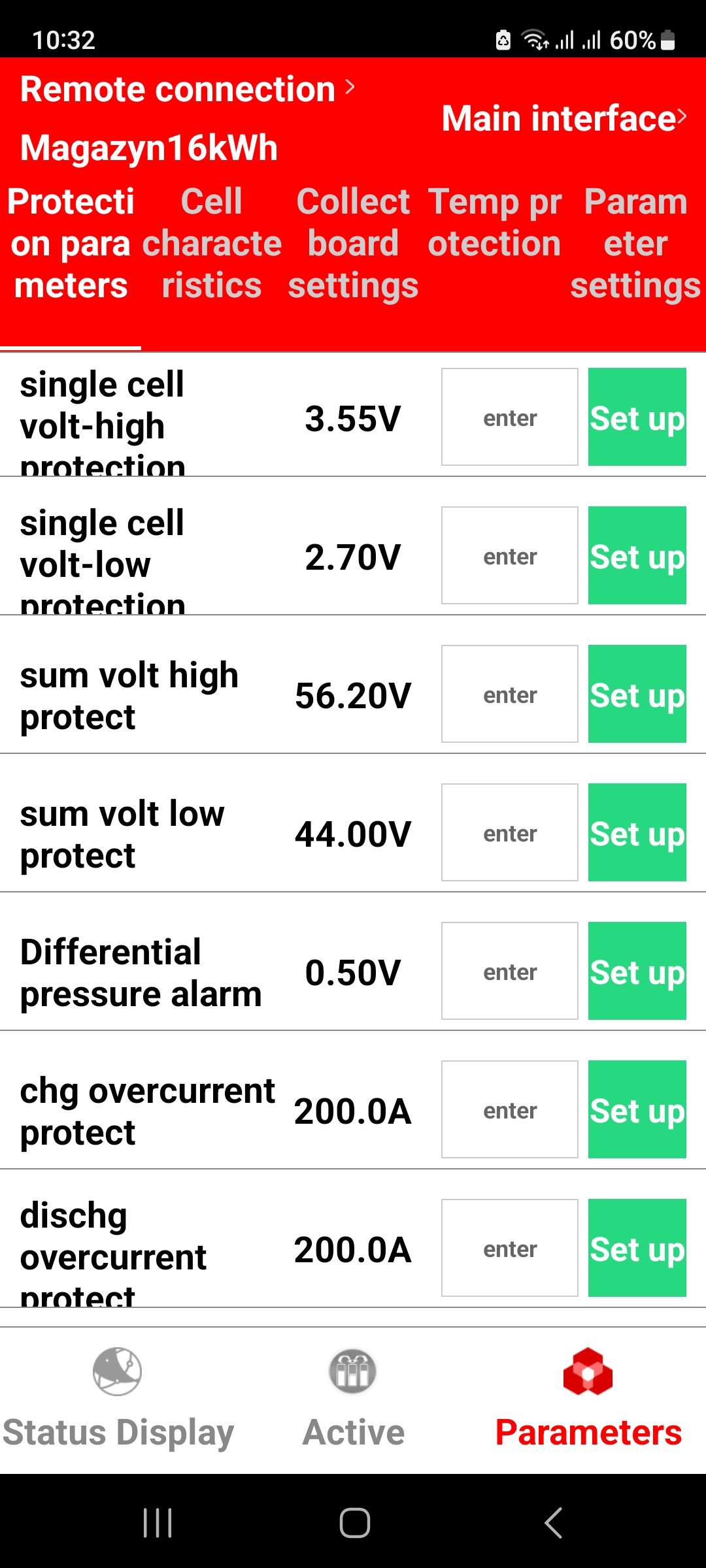Select the Active battery icon
The image size is (706, 1568).
click(352, 1372)
